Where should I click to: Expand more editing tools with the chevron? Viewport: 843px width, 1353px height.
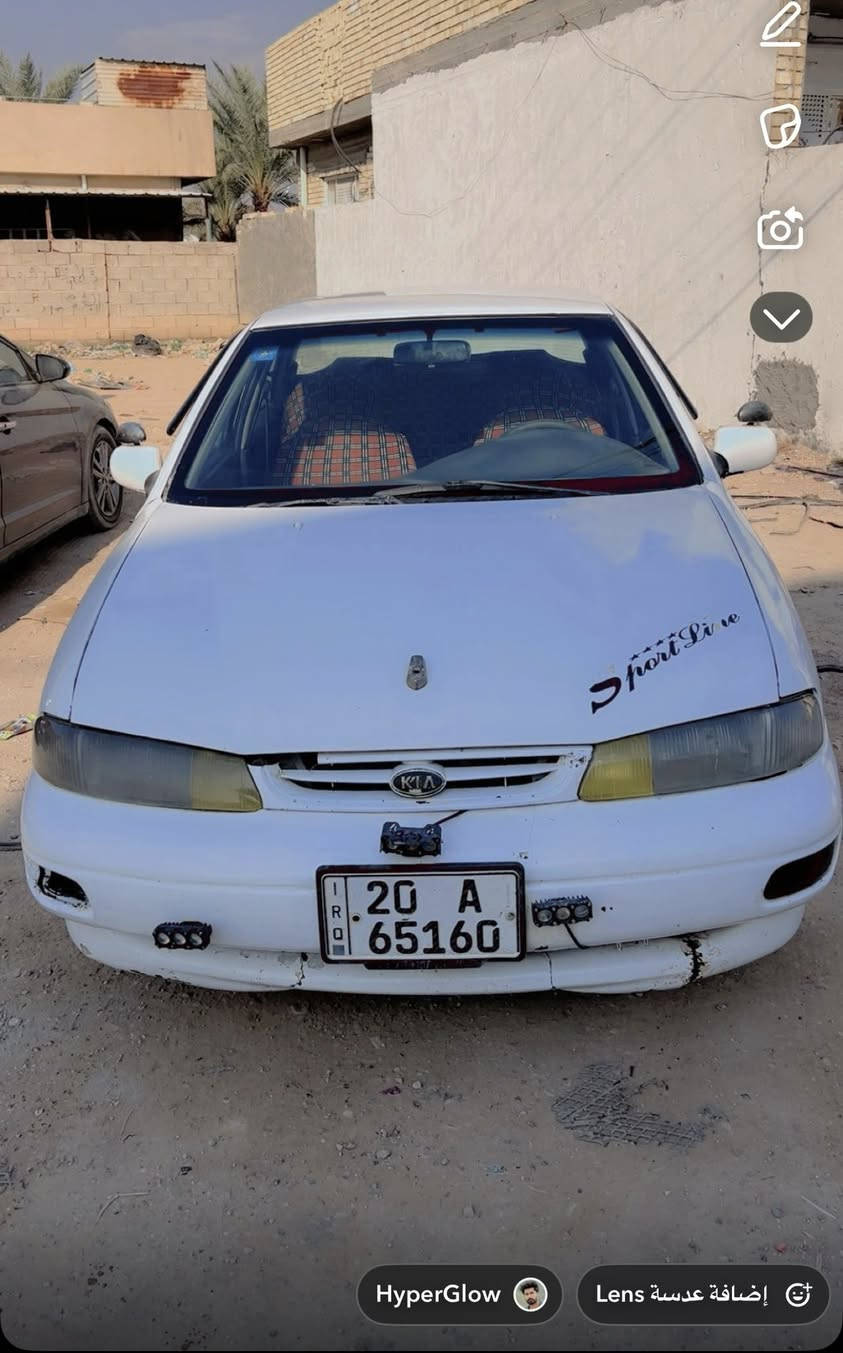(781, 318)
